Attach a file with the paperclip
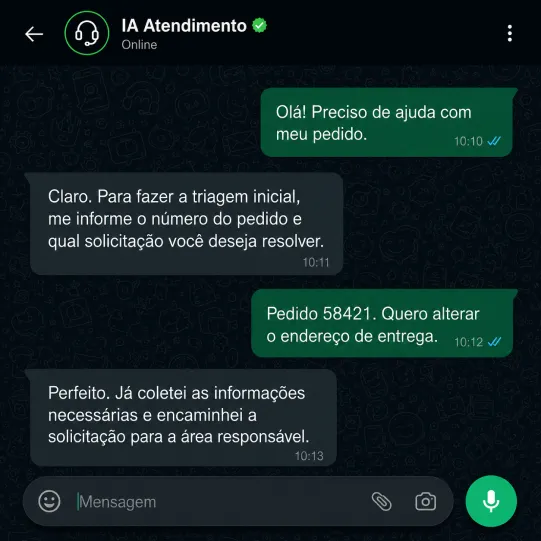 pyautogui.click(x=382, y=501)
